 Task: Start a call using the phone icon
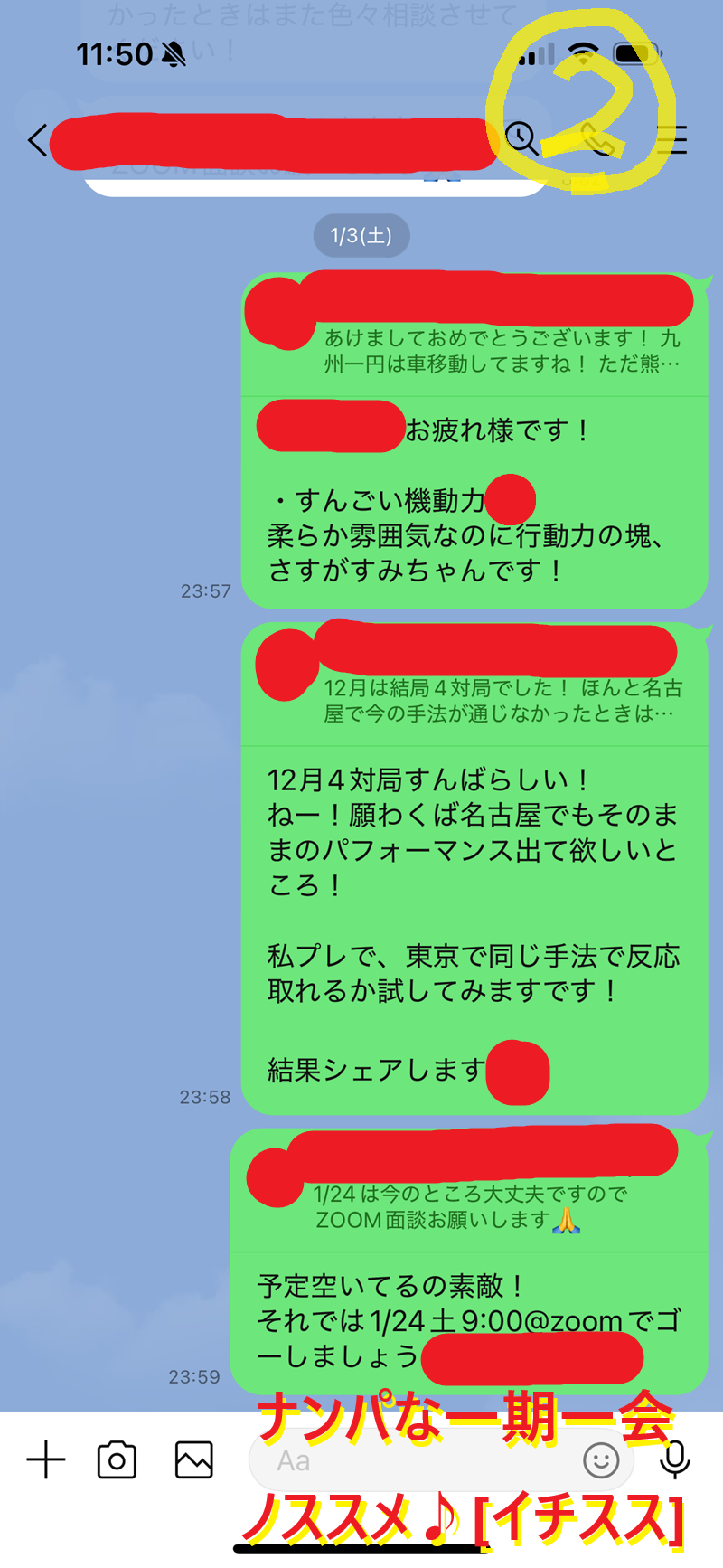pos(596,140)
